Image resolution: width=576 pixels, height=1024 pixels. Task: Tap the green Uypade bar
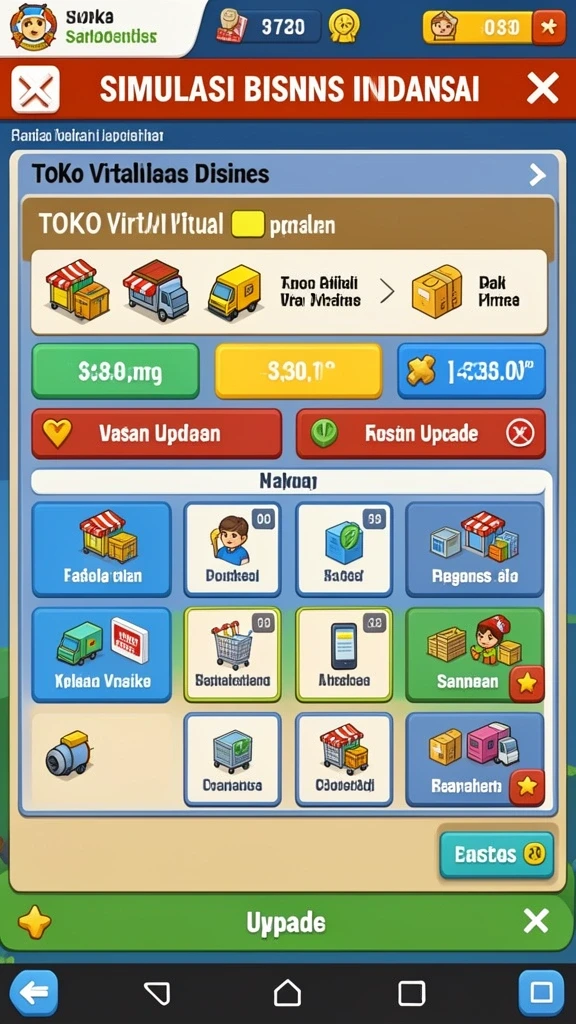285,922
